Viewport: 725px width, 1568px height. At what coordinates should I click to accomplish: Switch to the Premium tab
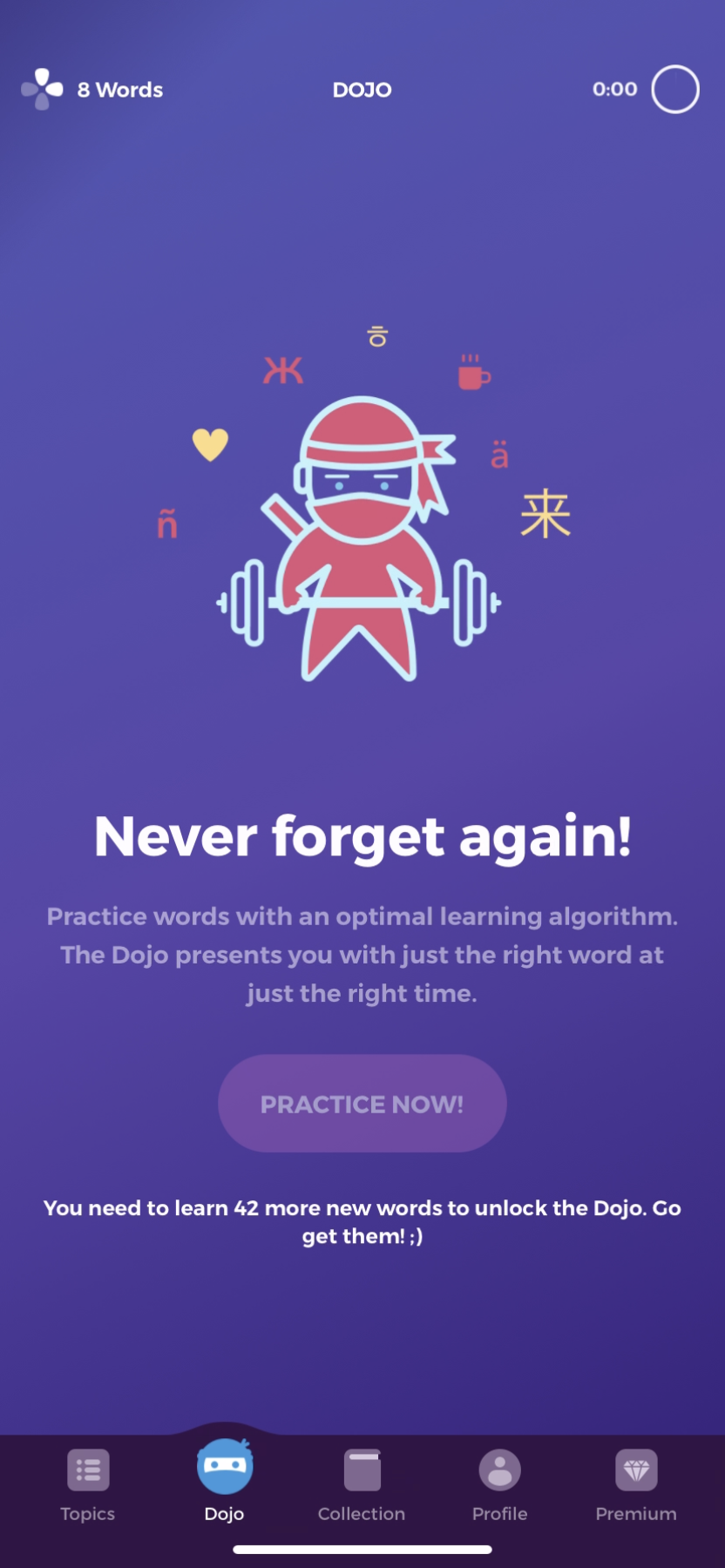(x=634, y=1485)
